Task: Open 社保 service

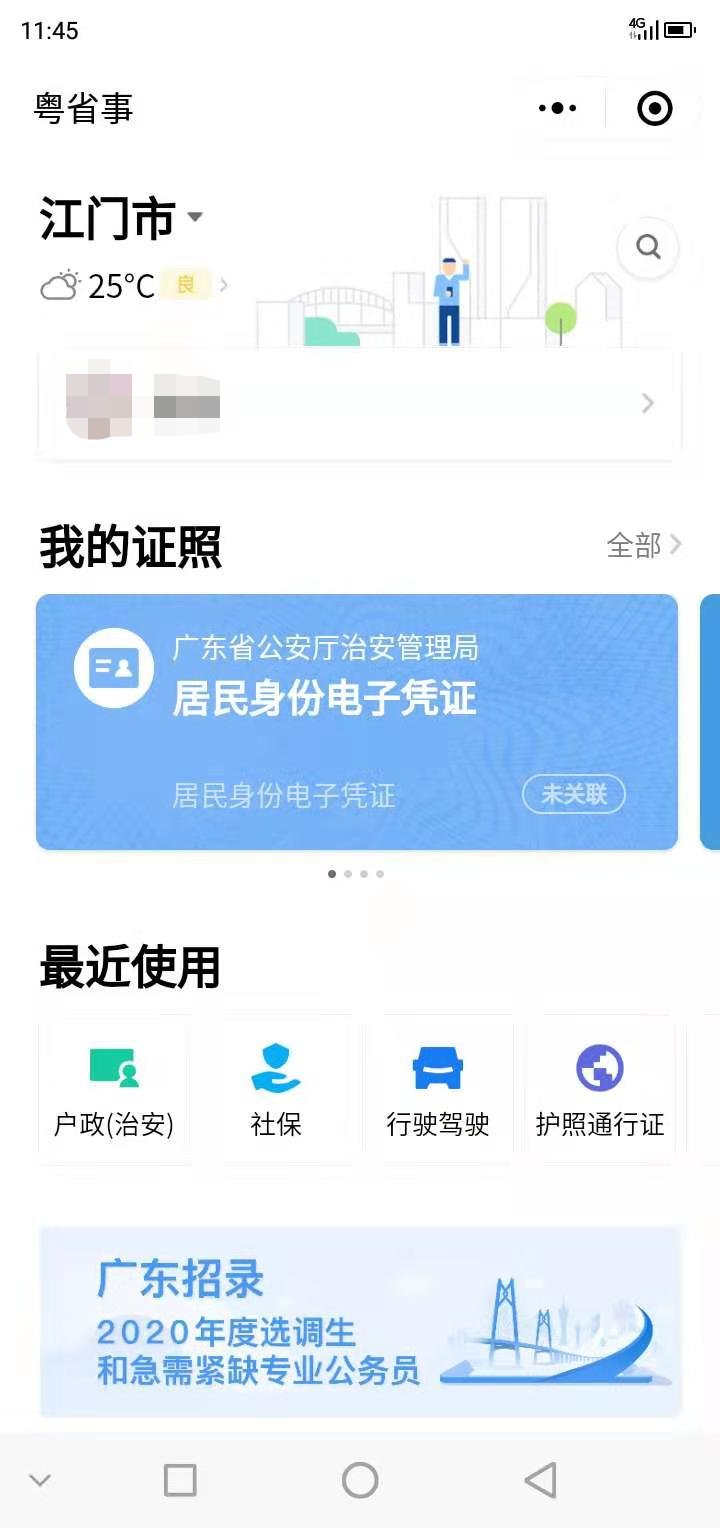Action: tap(276, 1090)
